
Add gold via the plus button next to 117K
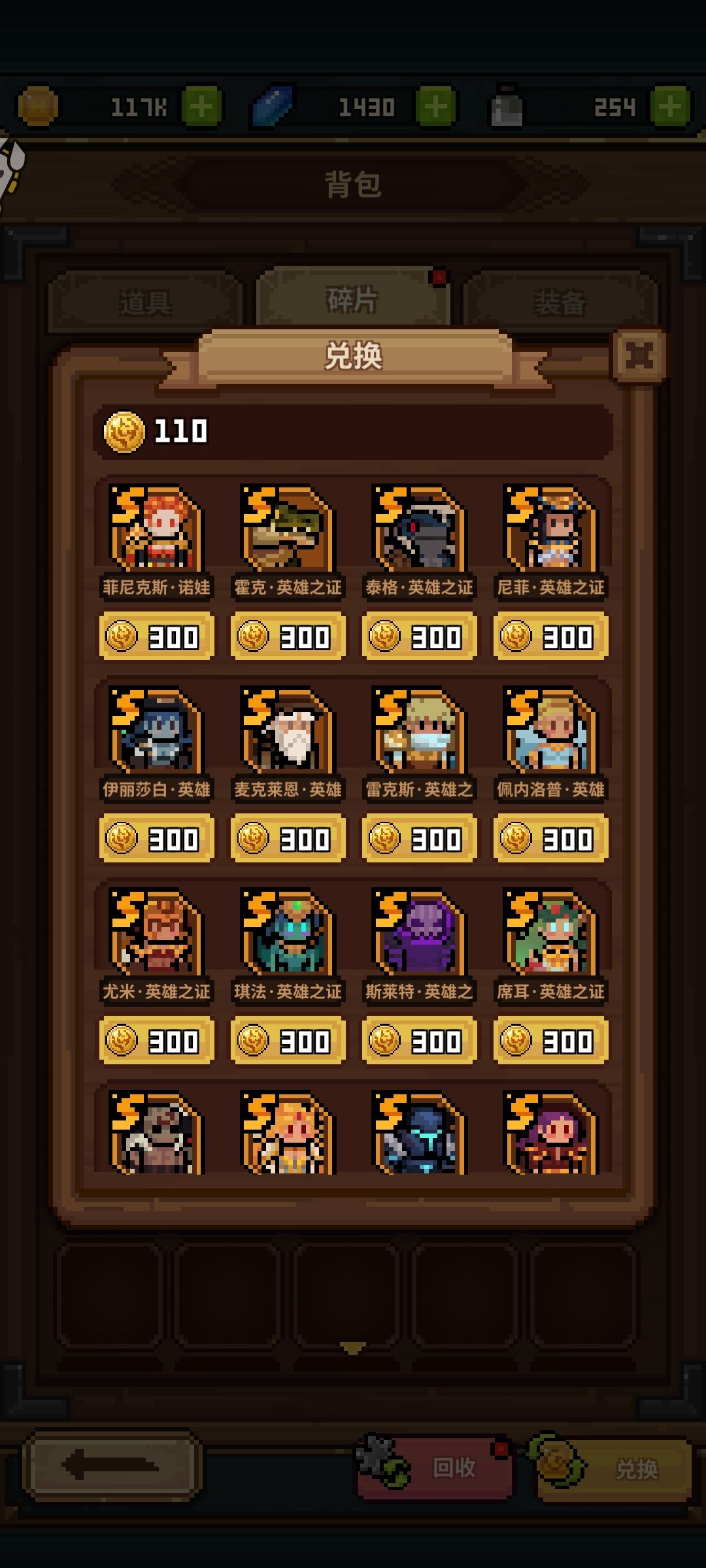tap(199, 106)
